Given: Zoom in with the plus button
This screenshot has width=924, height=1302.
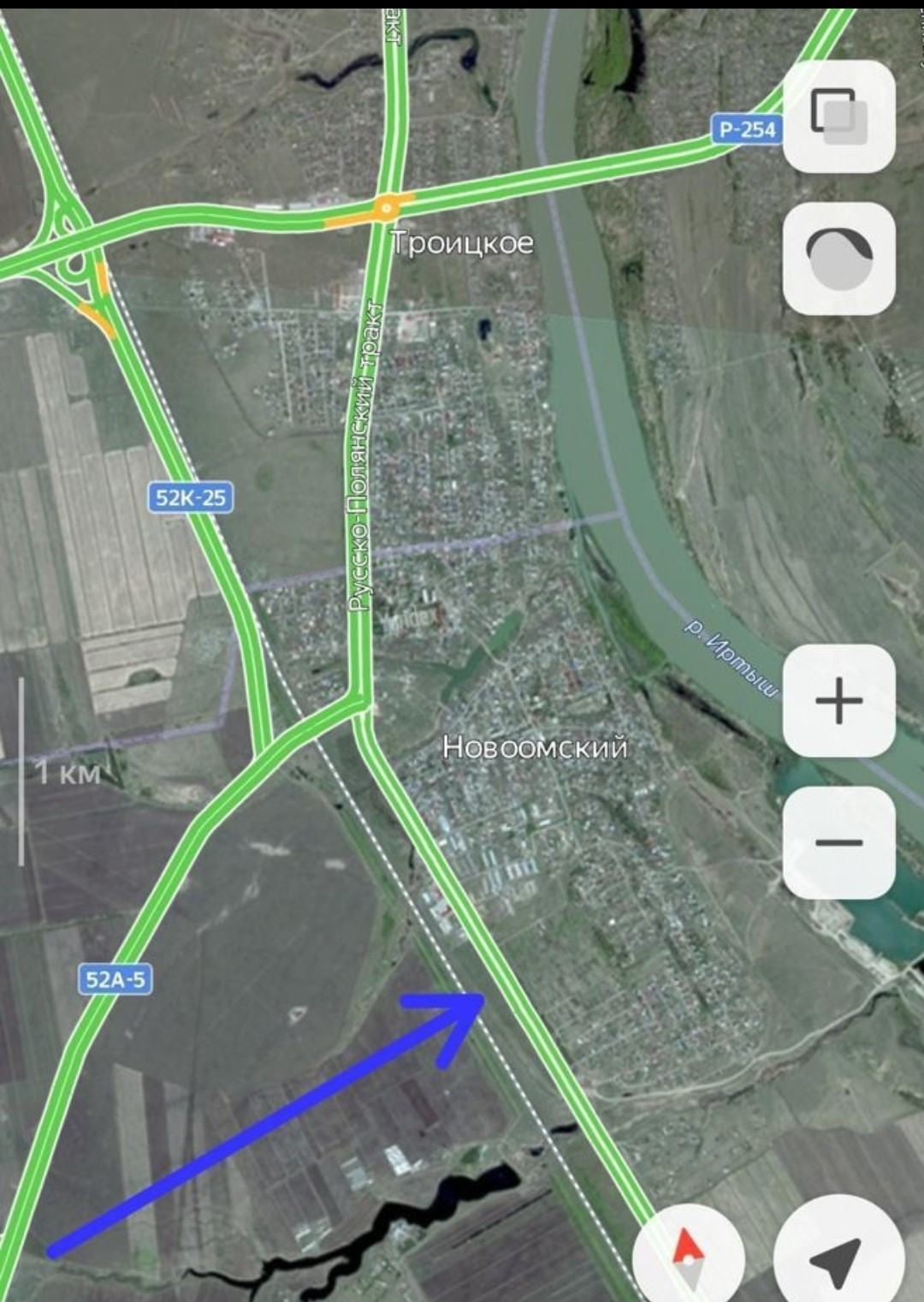Looking at the screenshot, I should [839, 700].
